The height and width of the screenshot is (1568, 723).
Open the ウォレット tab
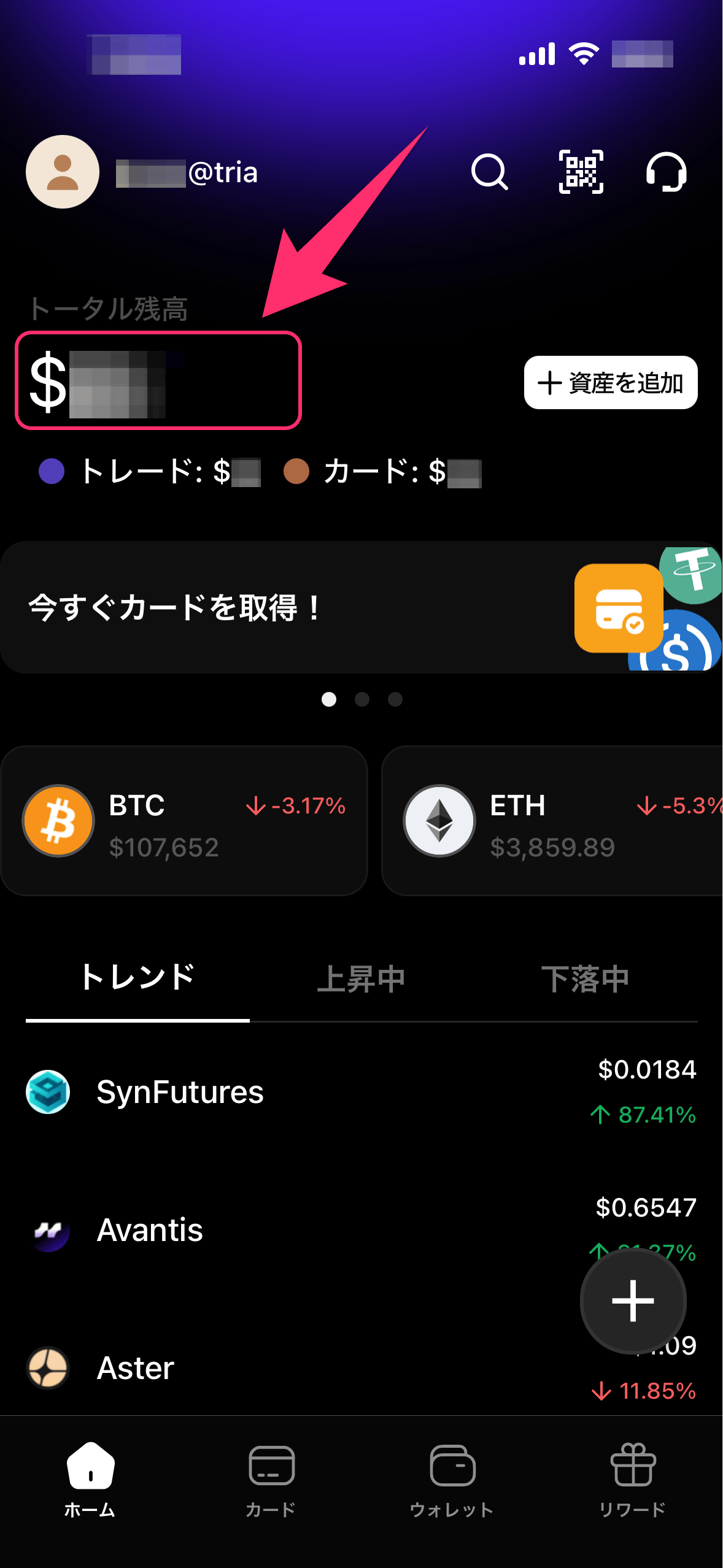(x=452, y=1479)
